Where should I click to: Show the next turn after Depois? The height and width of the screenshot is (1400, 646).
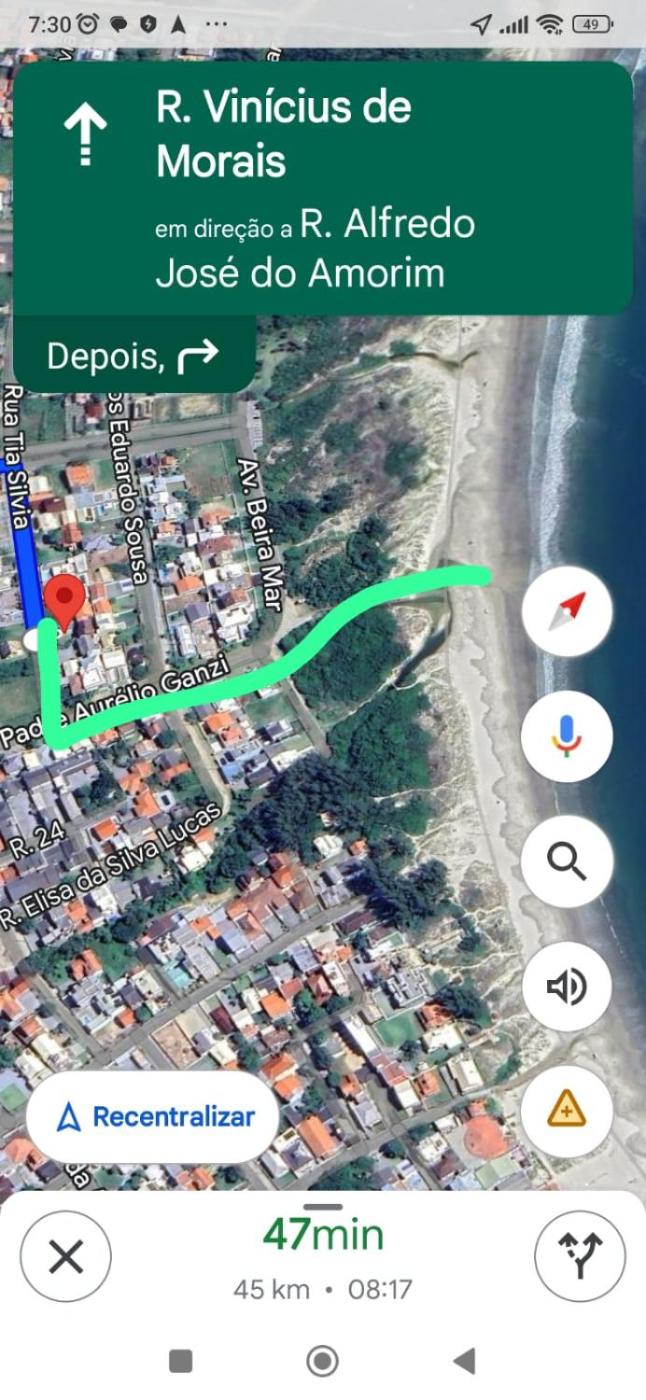[133, 355]
